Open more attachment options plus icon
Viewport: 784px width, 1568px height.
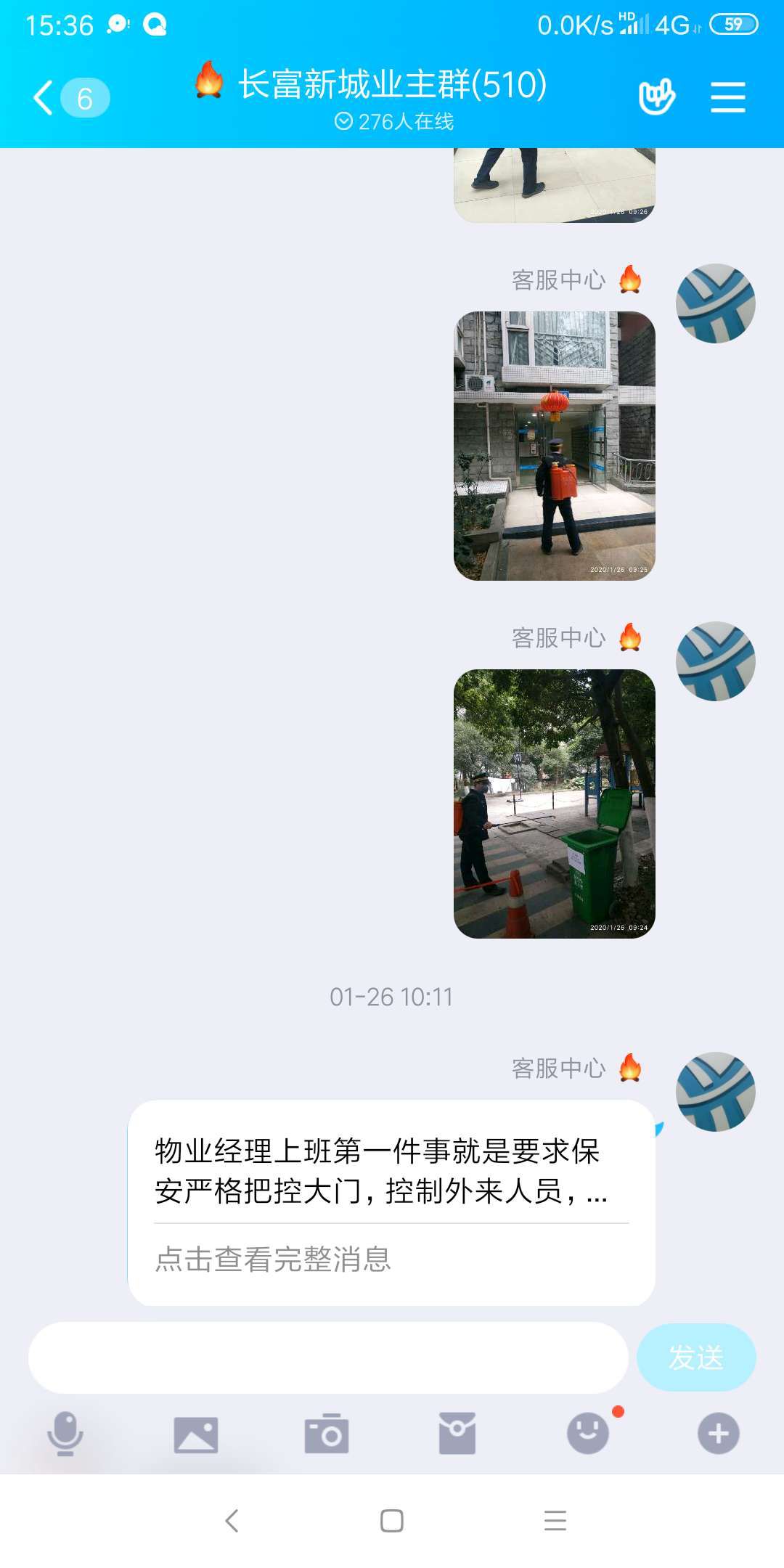coord(719,1433)
